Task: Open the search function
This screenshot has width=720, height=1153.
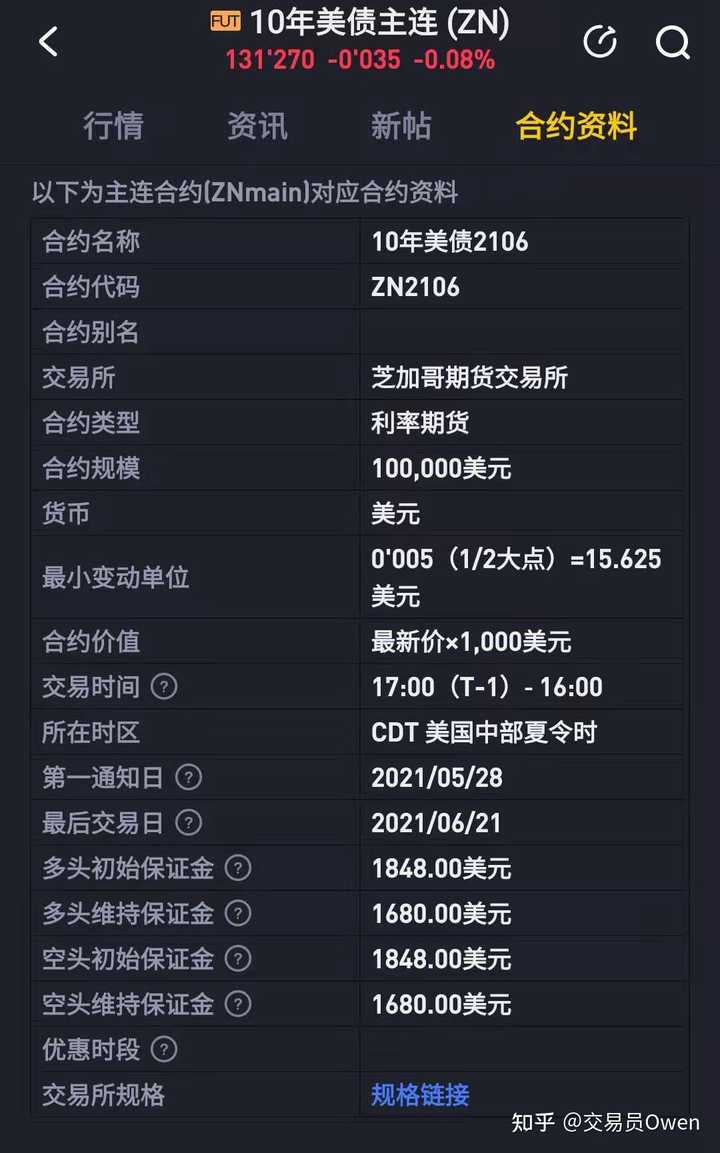Action: coord(672,42)
